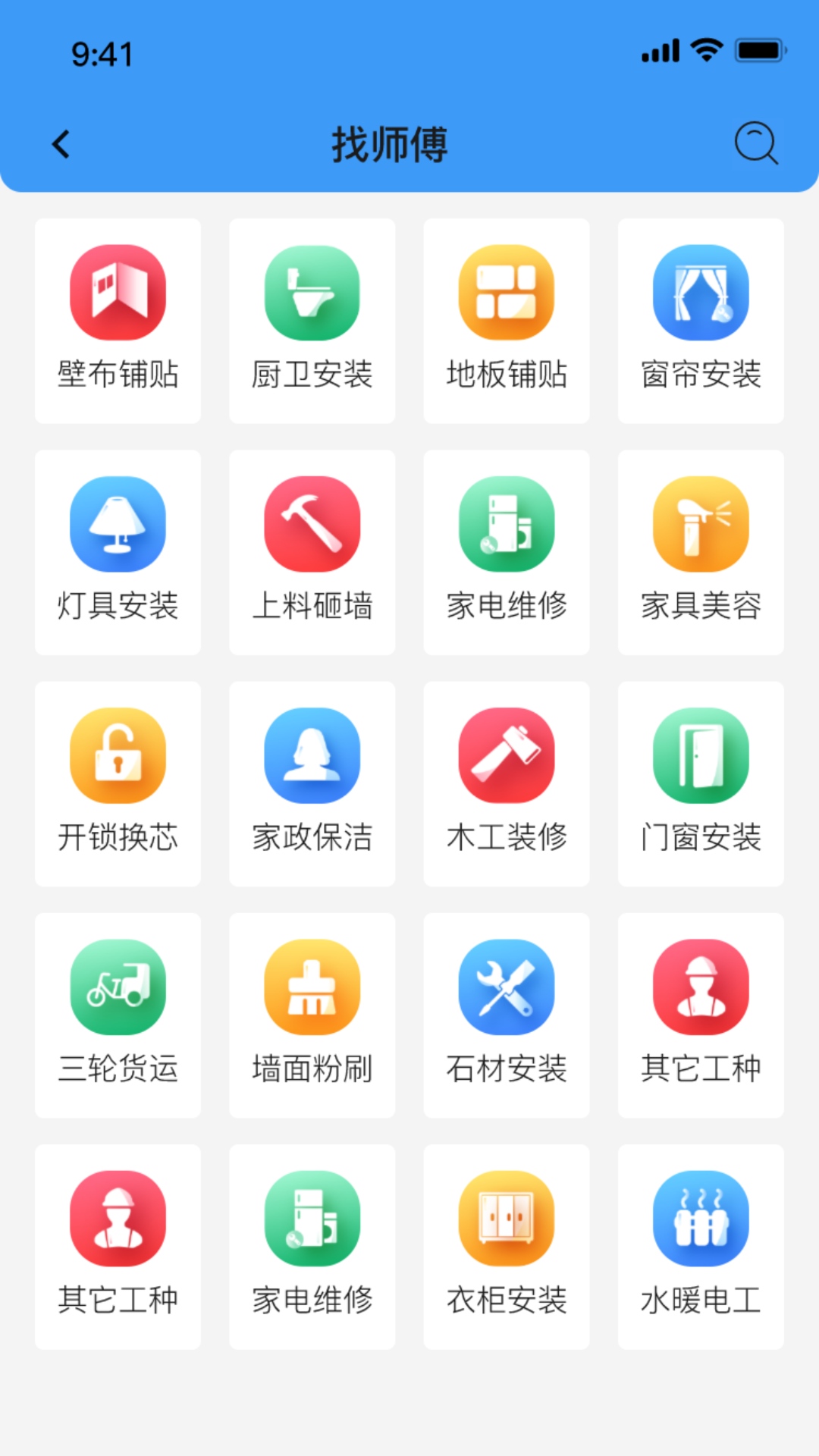Open the 家政保洁 category
The image size is (819, 1456).
(x=312, y=783)
